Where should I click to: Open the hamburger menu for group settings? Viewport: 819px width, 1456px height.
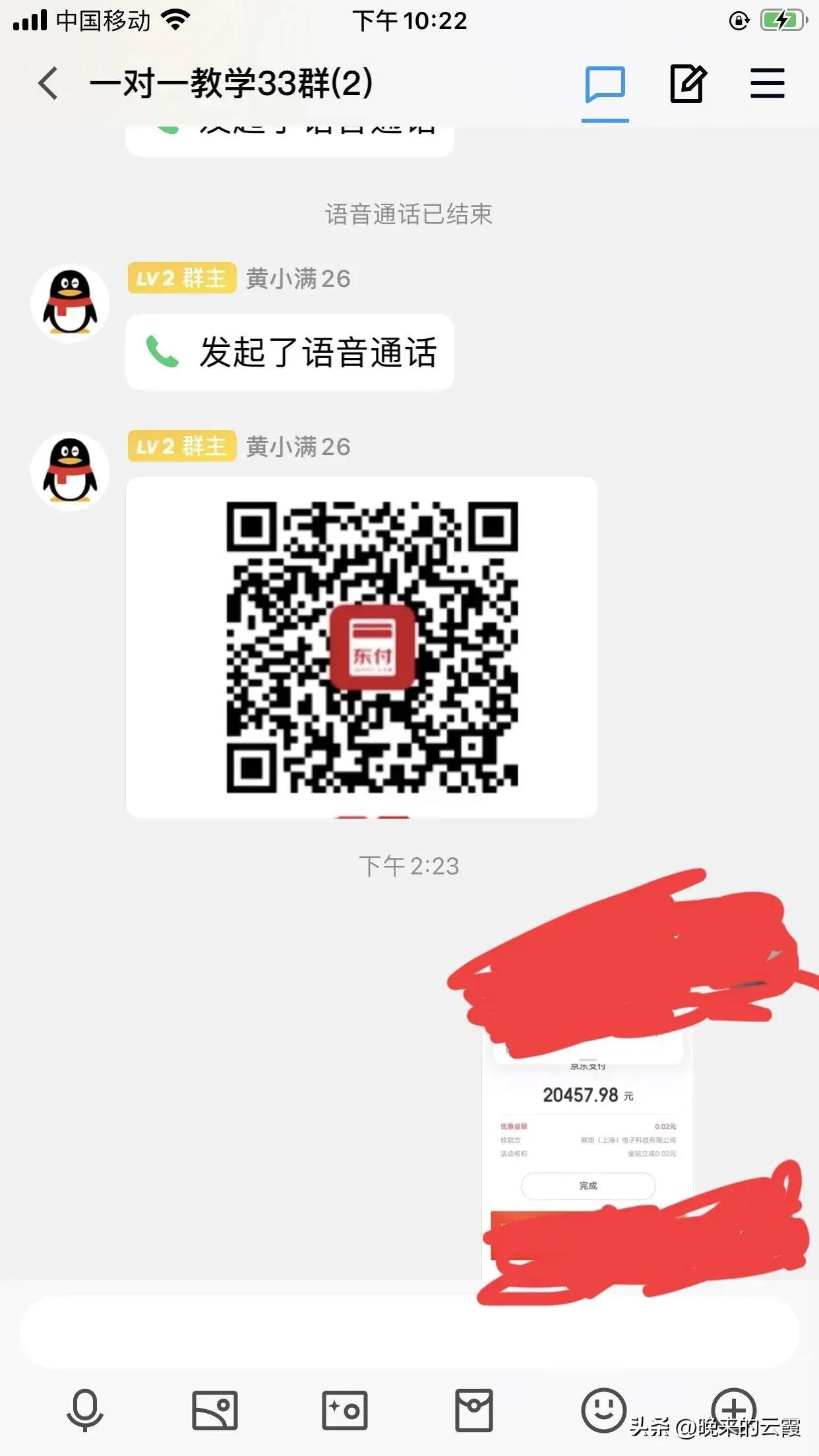pos(767,84)
